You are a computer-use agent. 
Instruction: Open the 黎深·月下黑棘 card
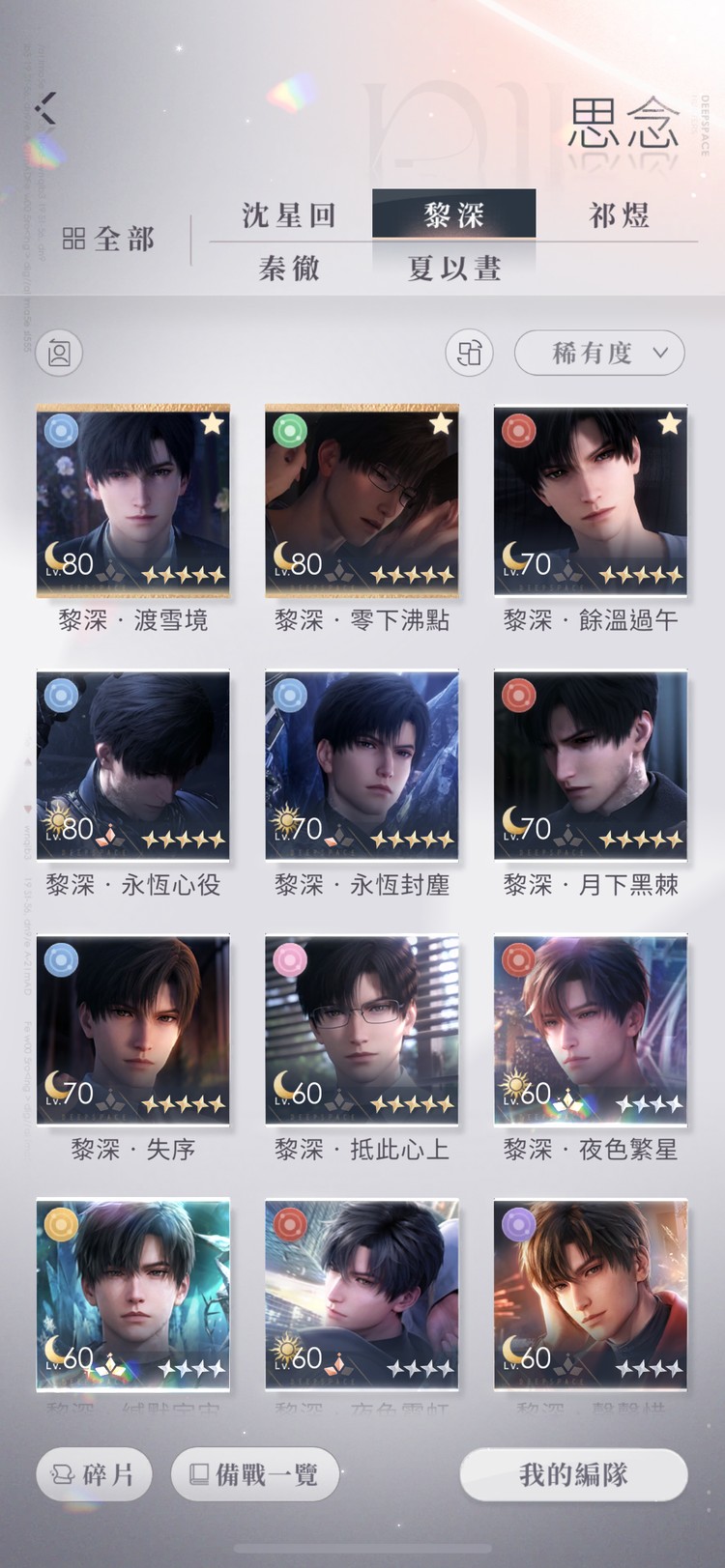[x=591, y=765]
